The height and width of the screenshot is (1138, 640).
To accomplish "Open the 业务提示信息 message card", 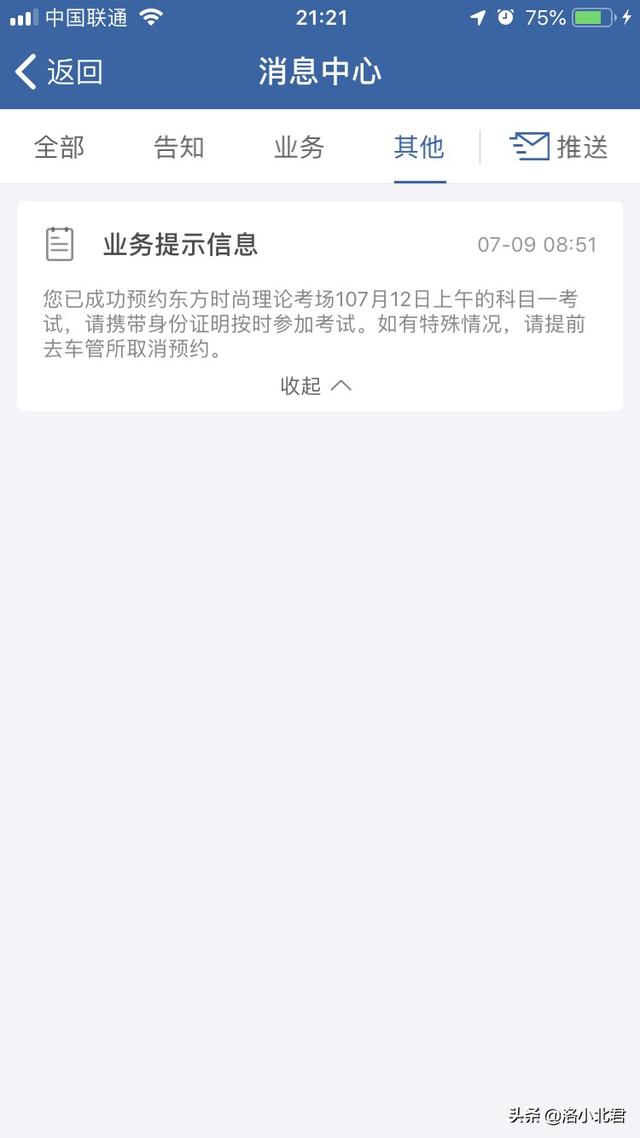I will [x=320, y=306].
